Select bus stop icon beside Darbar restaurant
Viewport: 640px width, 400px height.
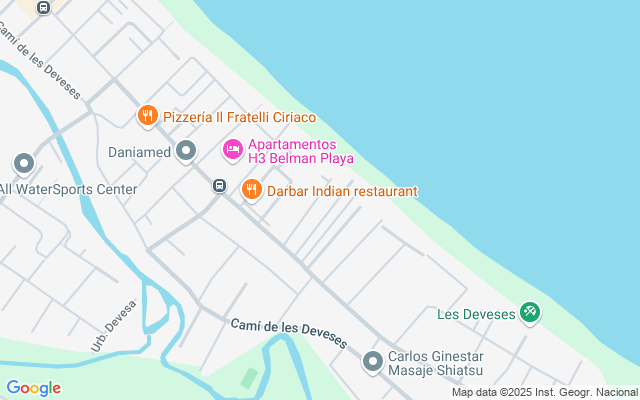[x=218, y=186]
